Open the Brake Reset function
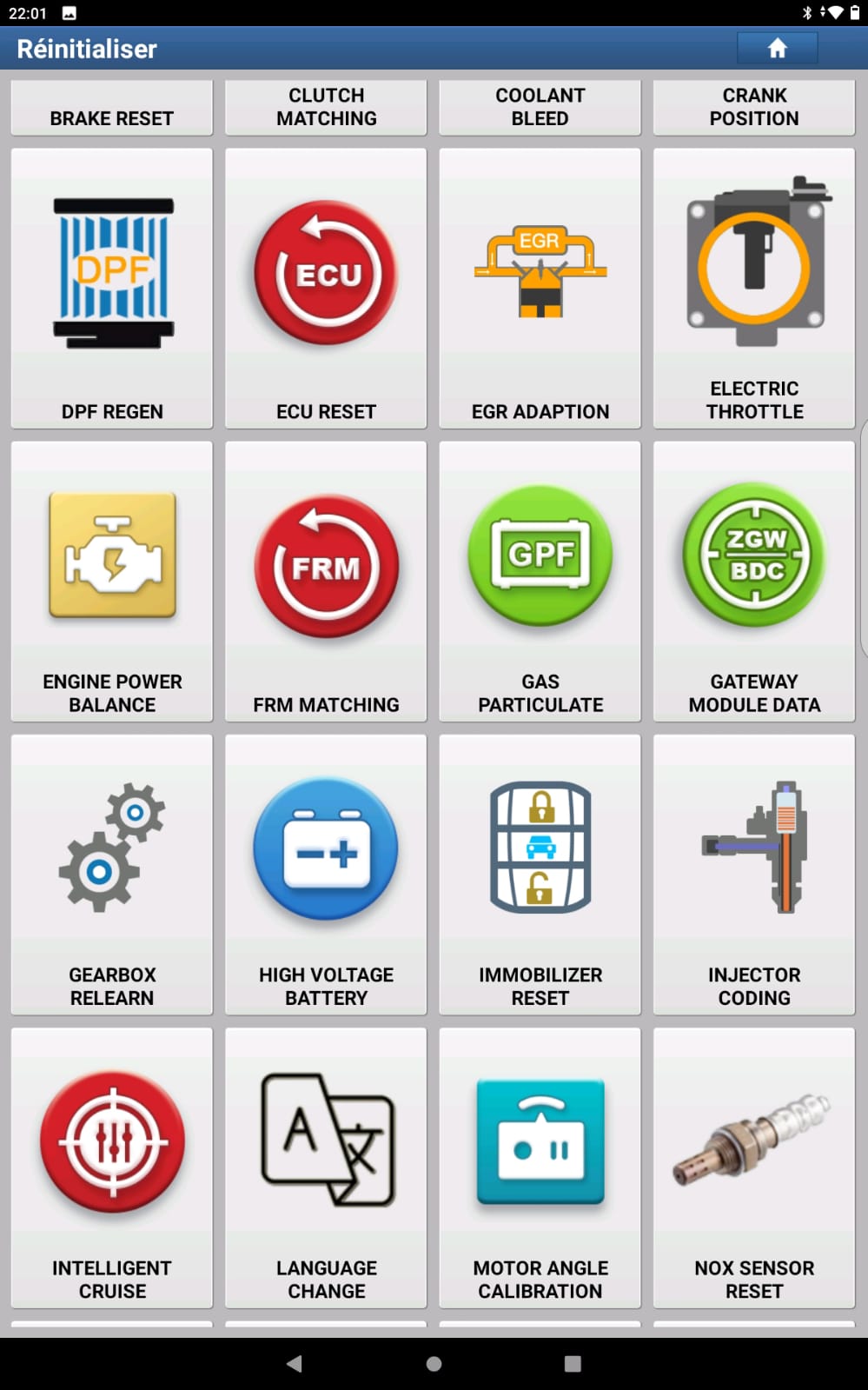This screenshot has height=1390, width=868. click(112, 109)
